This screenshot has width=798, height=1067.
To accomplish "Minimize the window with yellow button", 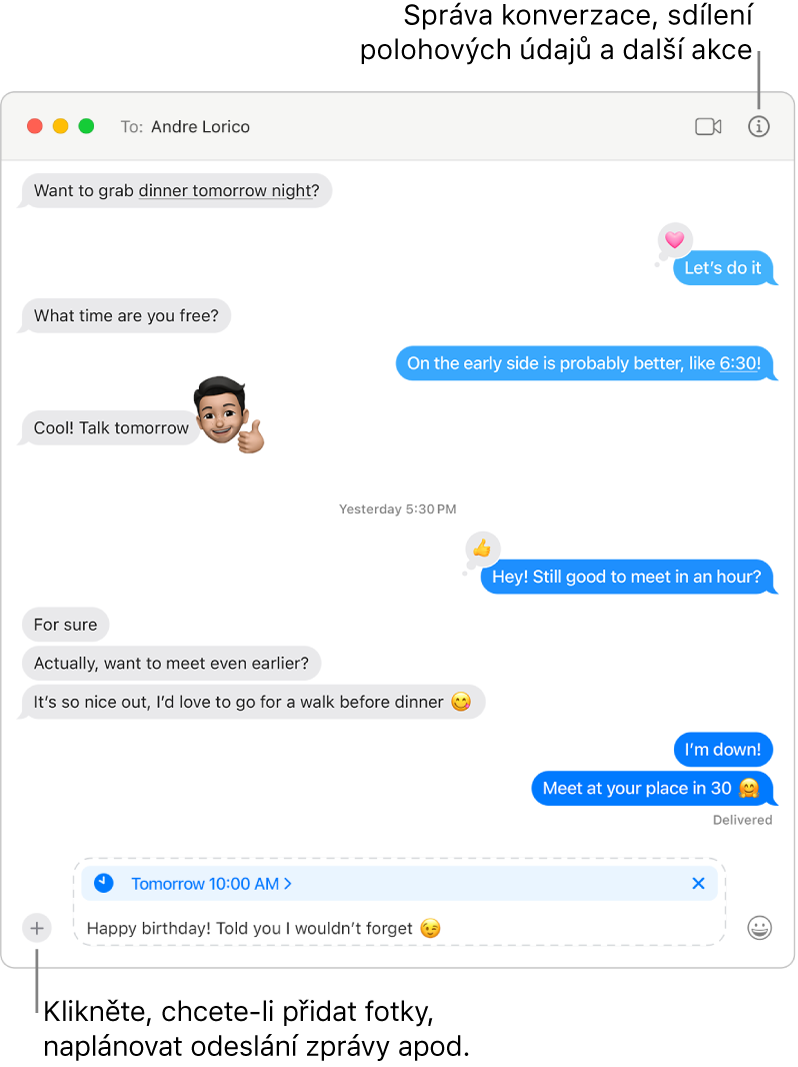I will (x=61, y=127).
